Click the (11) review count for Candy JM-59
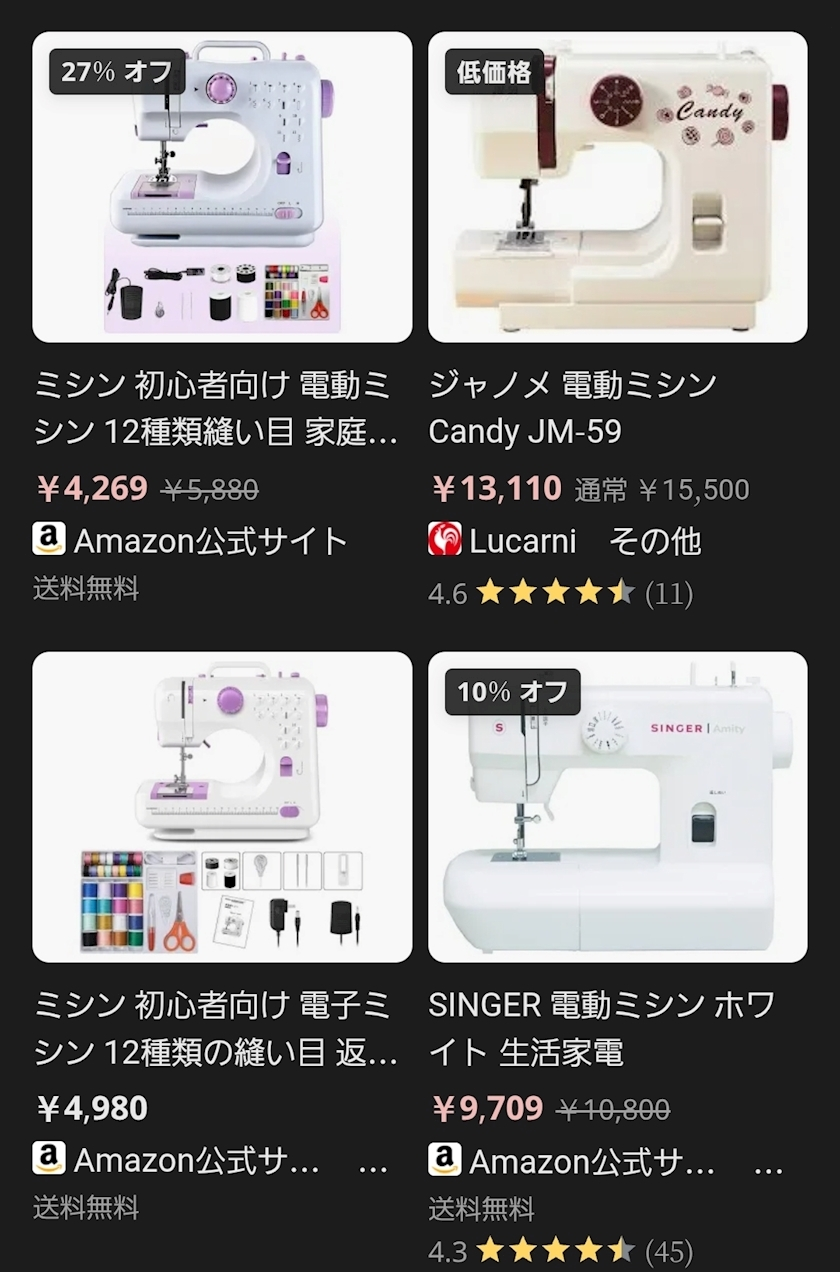This screenshot has width=840, height=1272. coord(670,593)
